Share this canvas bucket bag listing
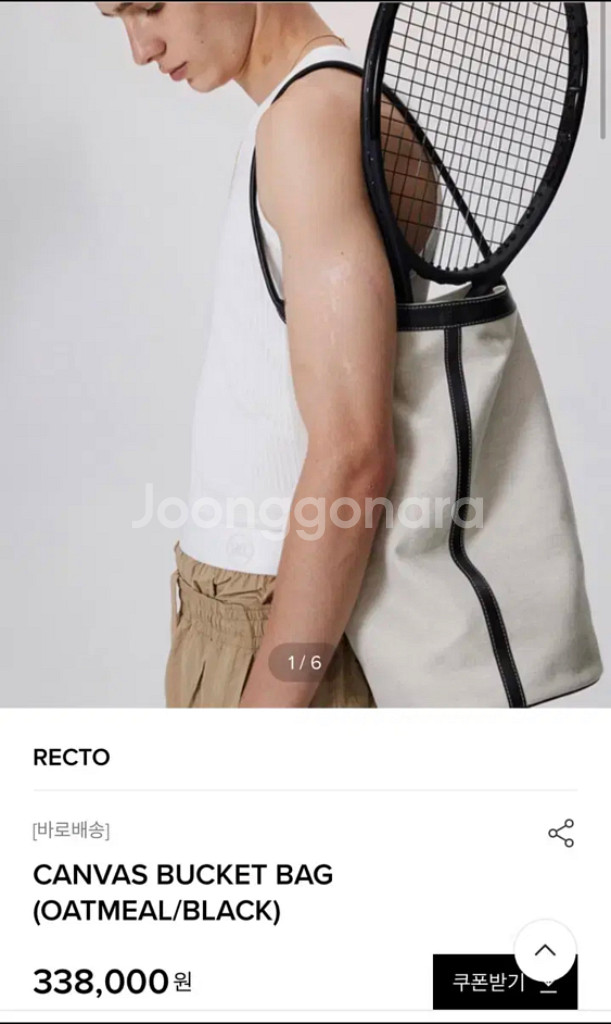This screenshot has height=1024, width=611. pos(561,833)
